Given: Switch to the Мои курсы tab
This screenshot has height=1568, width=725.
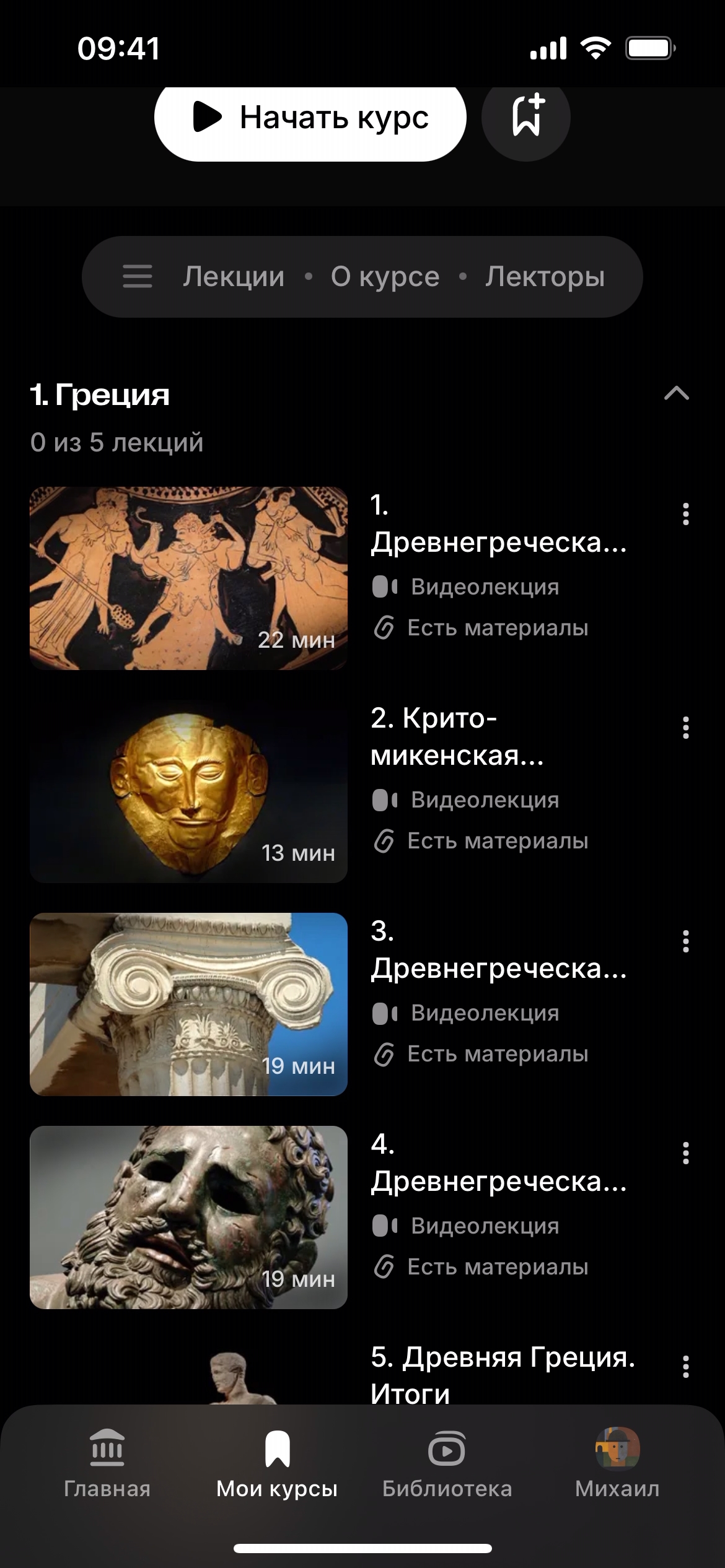Looking at the screenshot, I should point(277,1464).
